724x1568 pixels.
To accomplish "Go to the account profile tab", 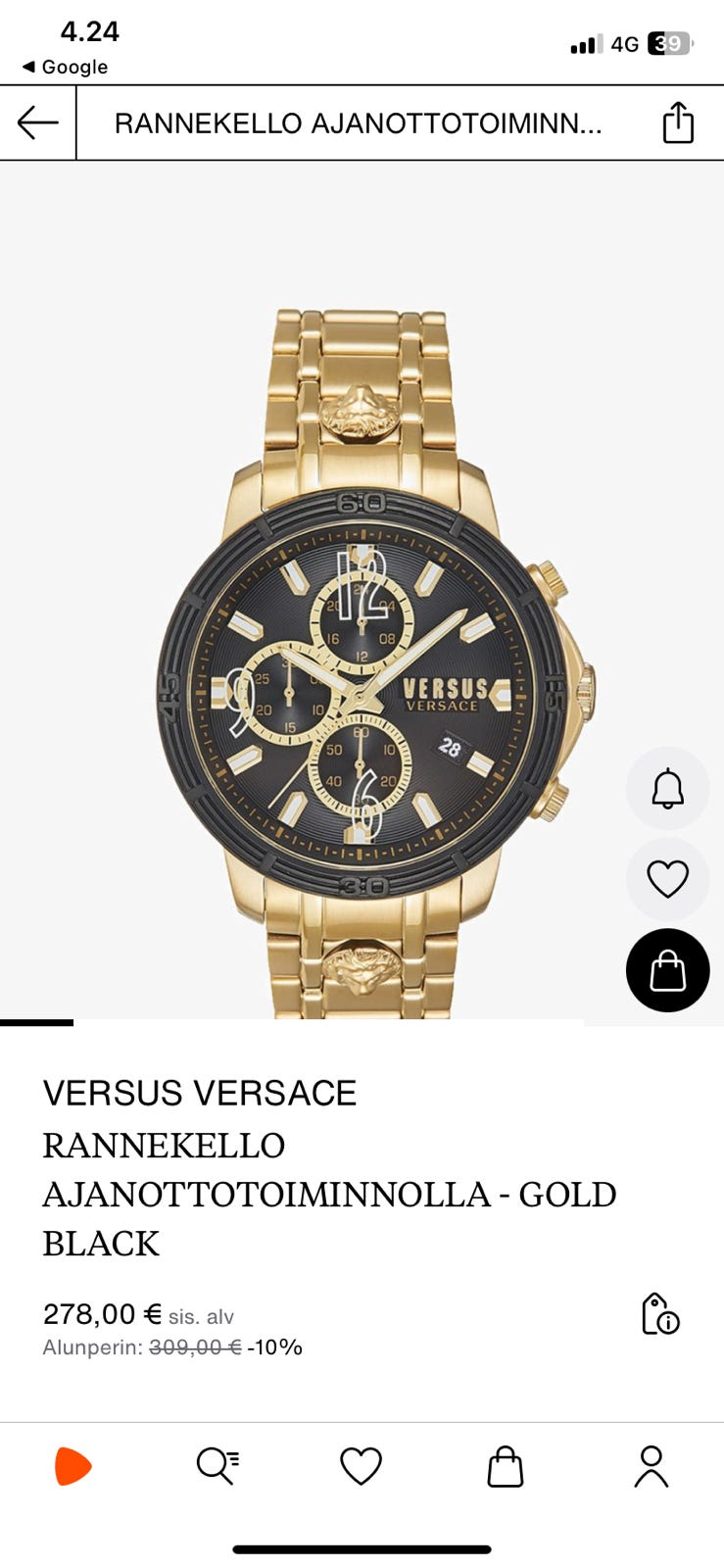I will [651, 1466].
